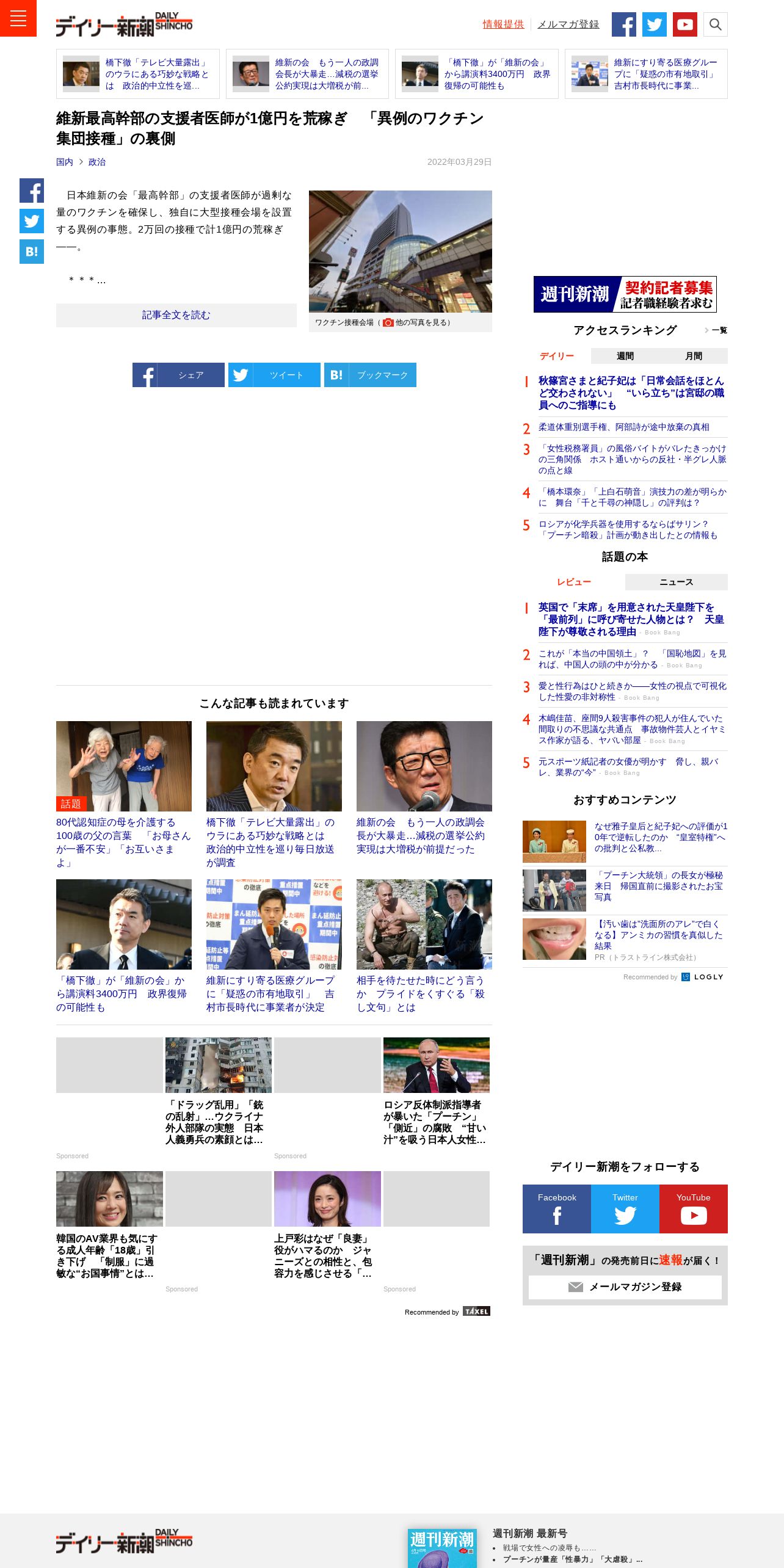Open ranking 一覧 link
The image size is (784, 1568).
point(716,330)
